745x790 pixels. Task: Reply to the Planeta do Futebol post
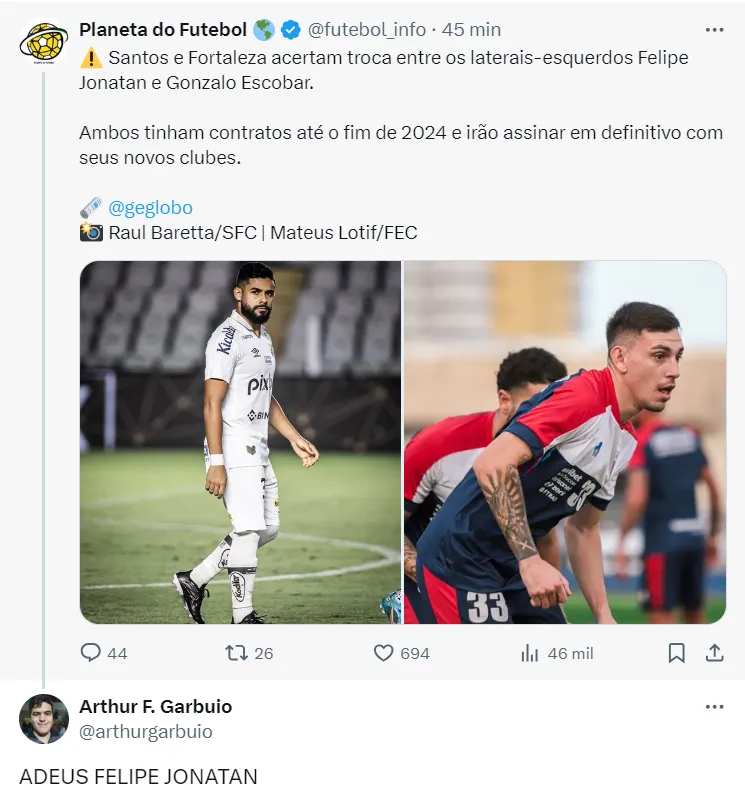(91, 653)
